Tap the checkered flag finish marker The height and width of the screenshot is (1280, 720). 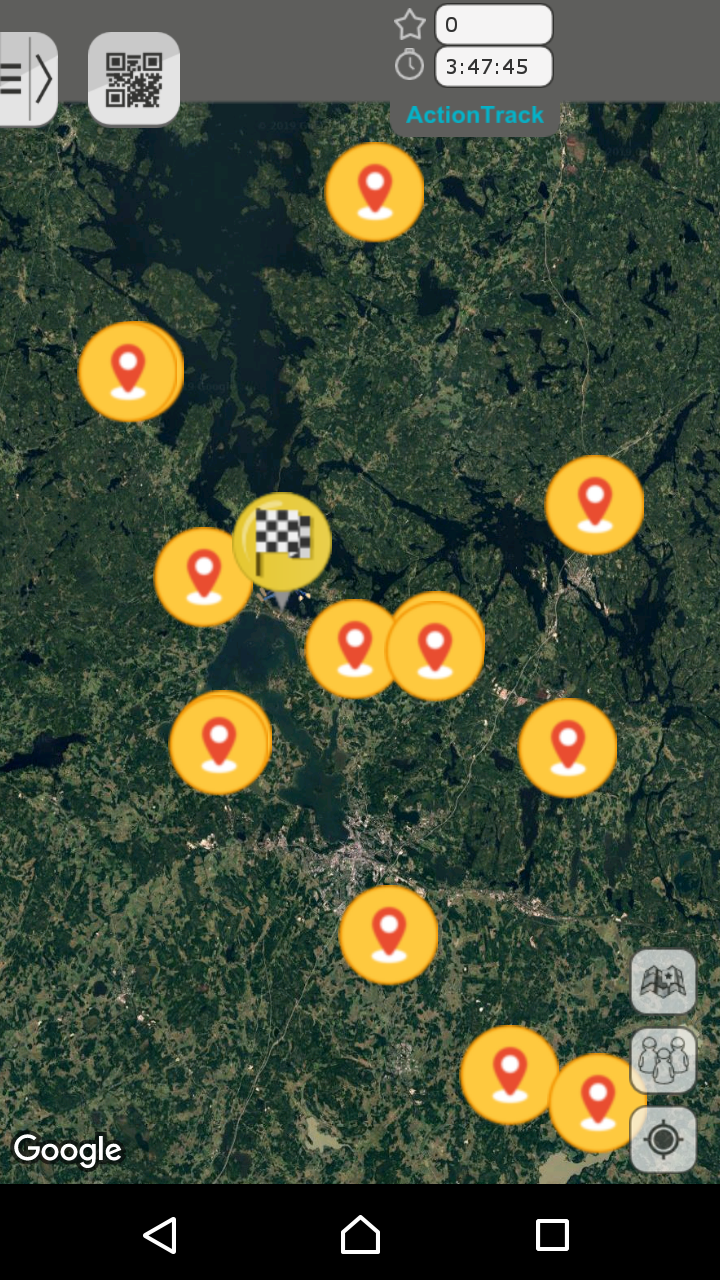pyautogui.click(x=282, y=541)
